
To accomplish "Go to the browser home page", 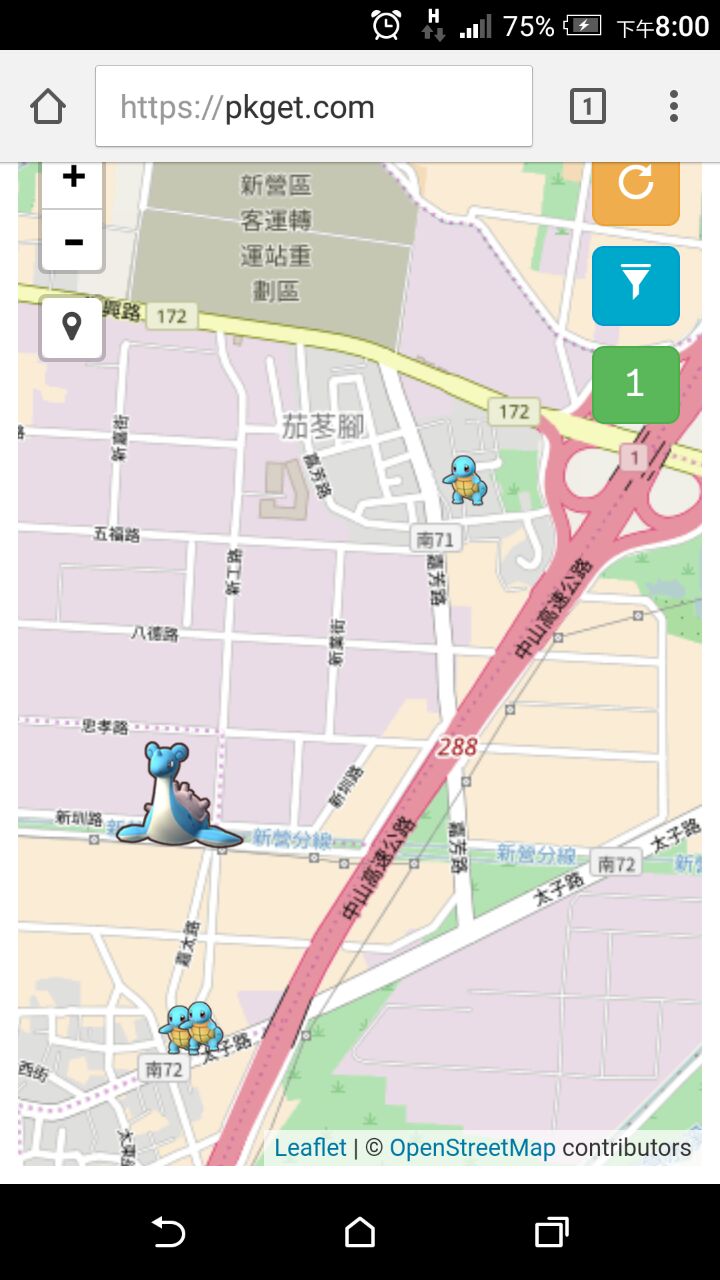I will pyautogui.click(x=48, y=106).
